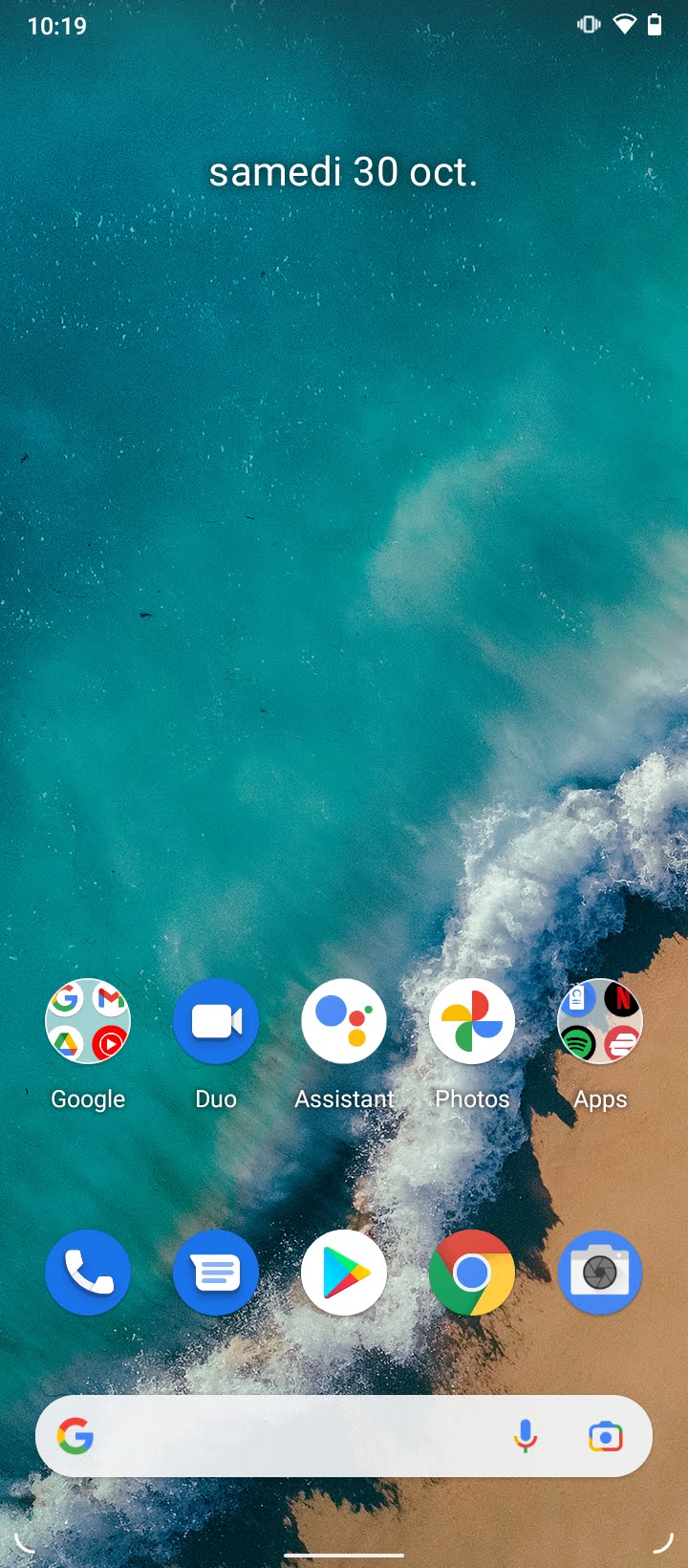Open the Google apps folder

pos(88,1021)
